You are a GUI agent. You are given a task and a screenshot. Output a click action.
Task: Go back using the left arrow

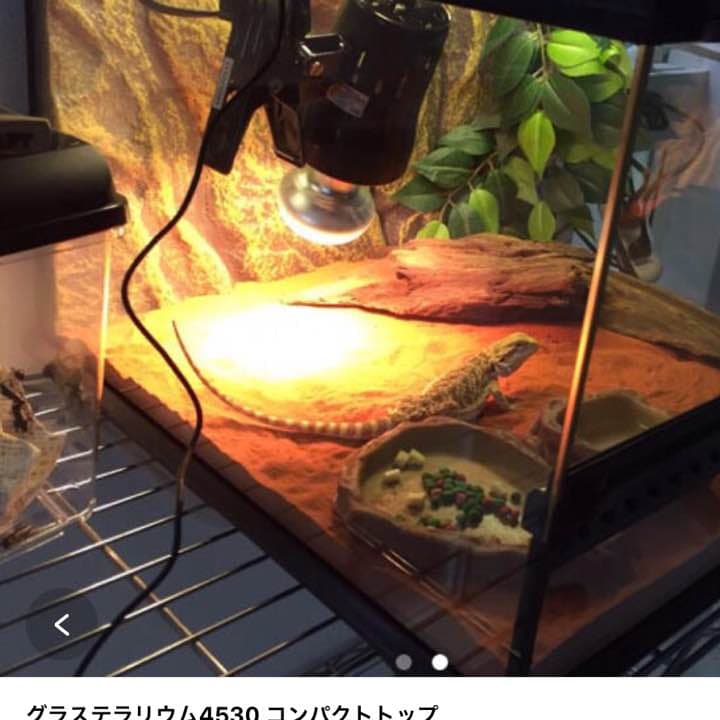[x=62, y=625]
